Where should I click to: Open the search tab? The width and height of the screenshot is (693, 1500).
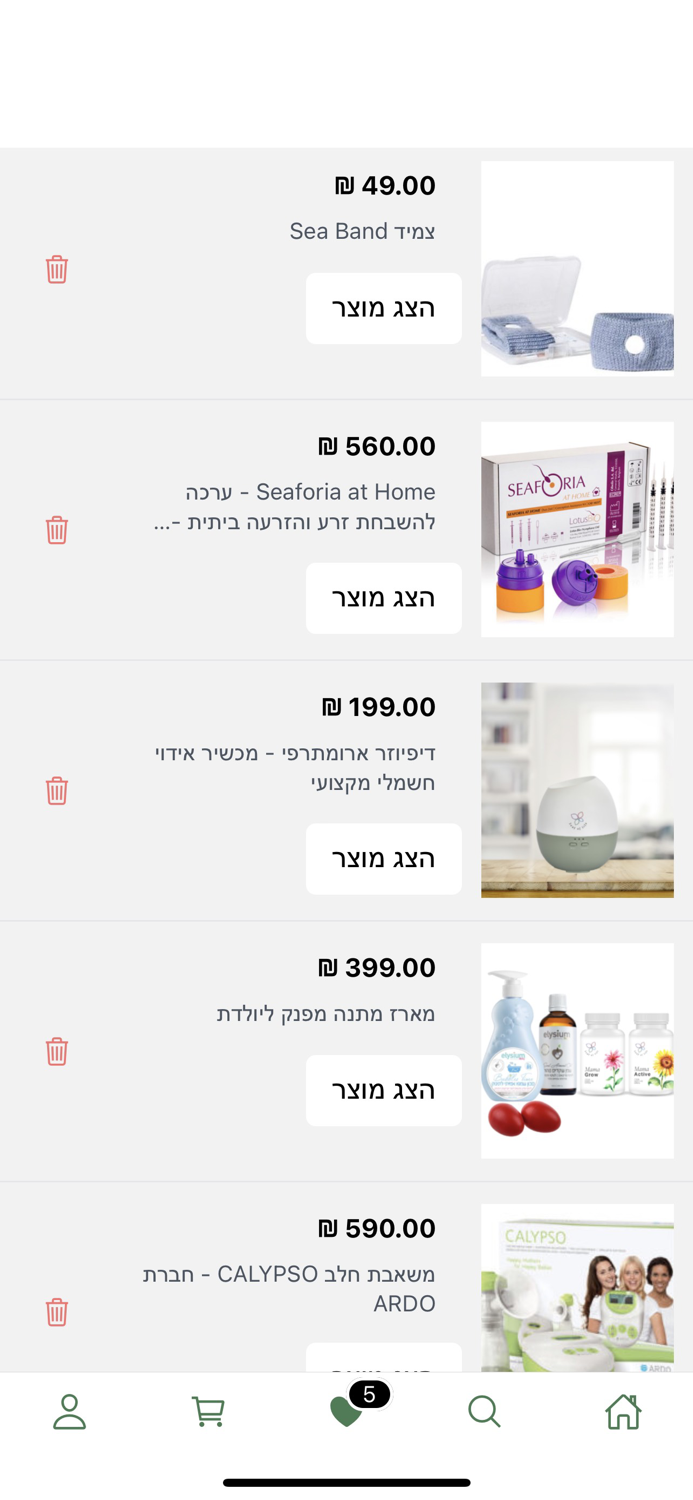tap(484, 1412)
